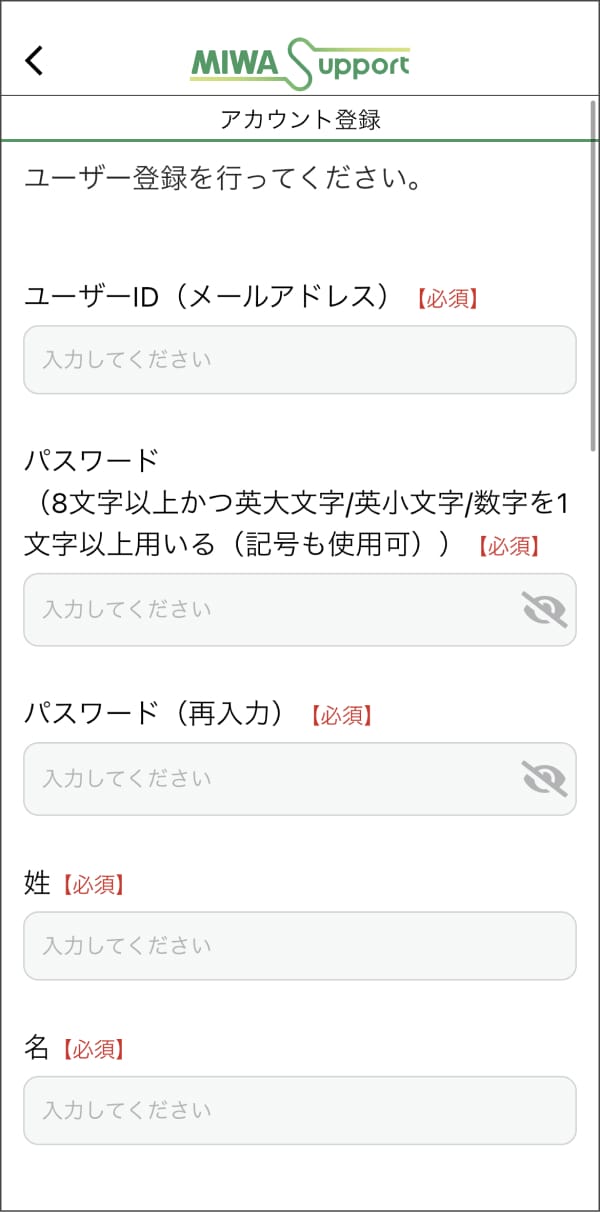Tap the 姓 input field

299,945
